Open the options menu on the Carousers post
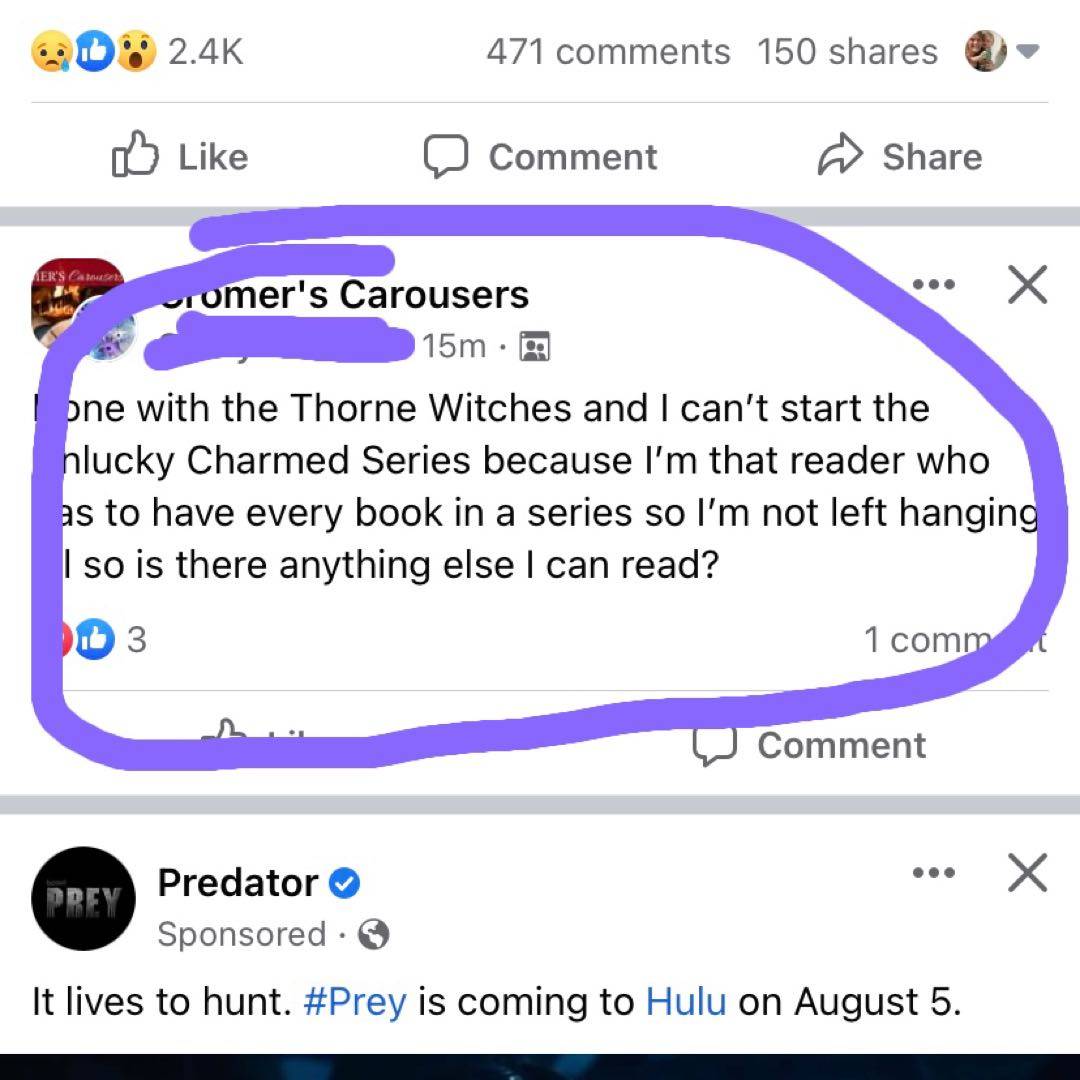 [933, 285]
